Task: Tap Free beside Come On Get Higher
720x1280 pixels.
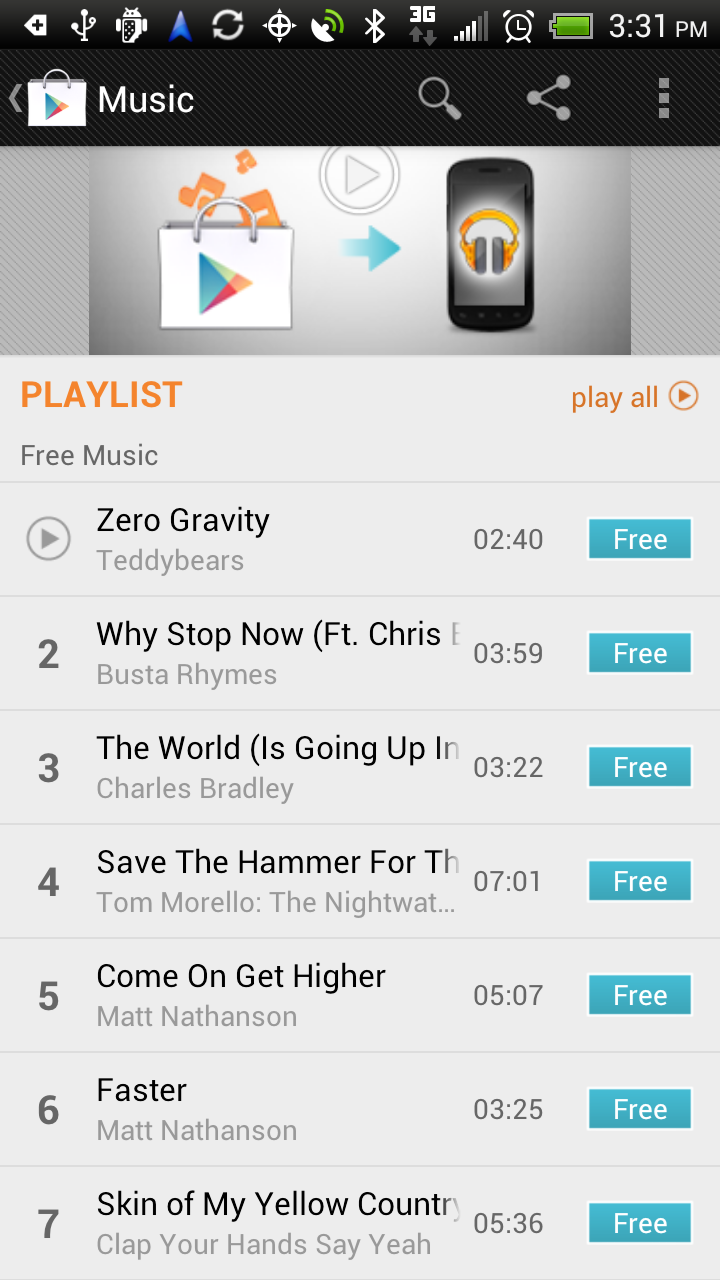Action: 640,995
